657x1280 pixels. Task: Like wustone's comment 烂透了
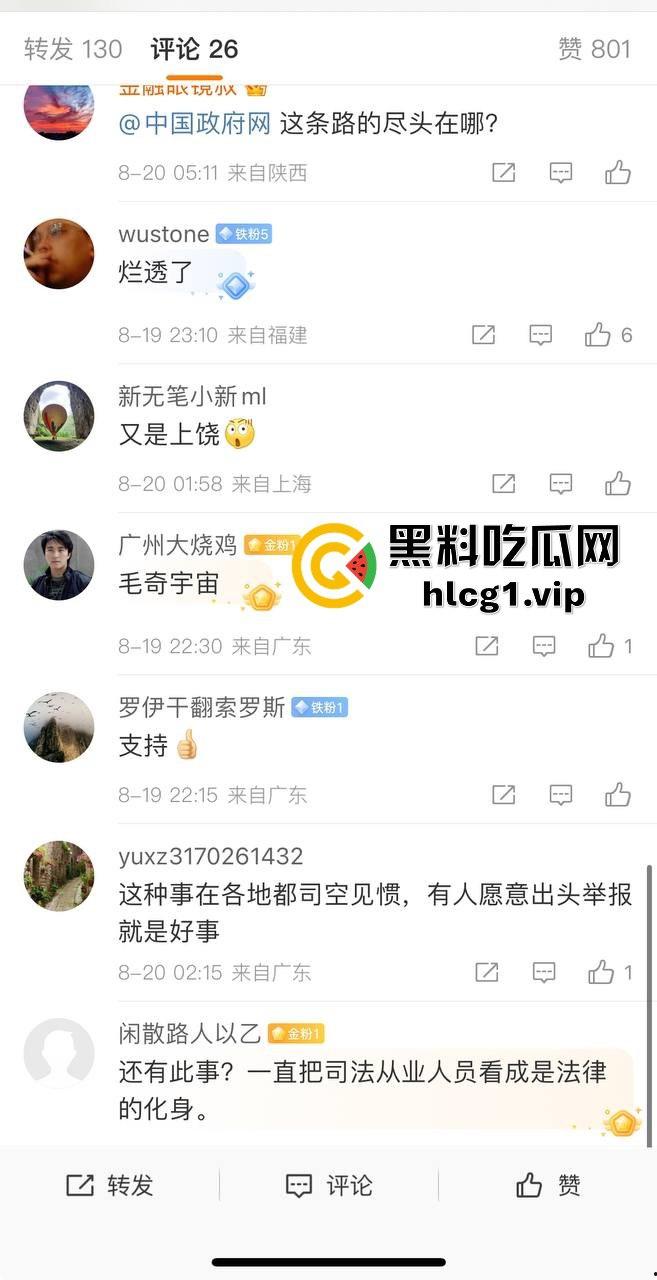(x=598, y=335)
